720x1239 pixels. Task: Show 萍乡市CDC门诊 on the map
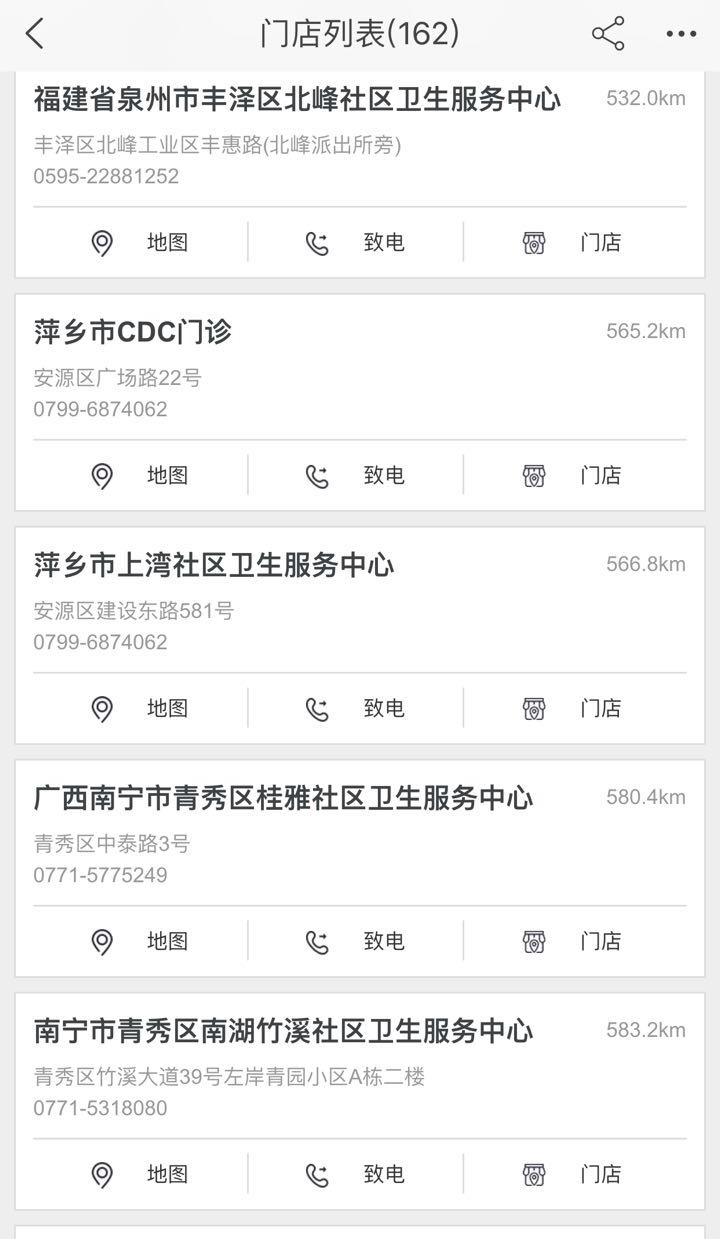pyautogui.click(x=139, y=475)
